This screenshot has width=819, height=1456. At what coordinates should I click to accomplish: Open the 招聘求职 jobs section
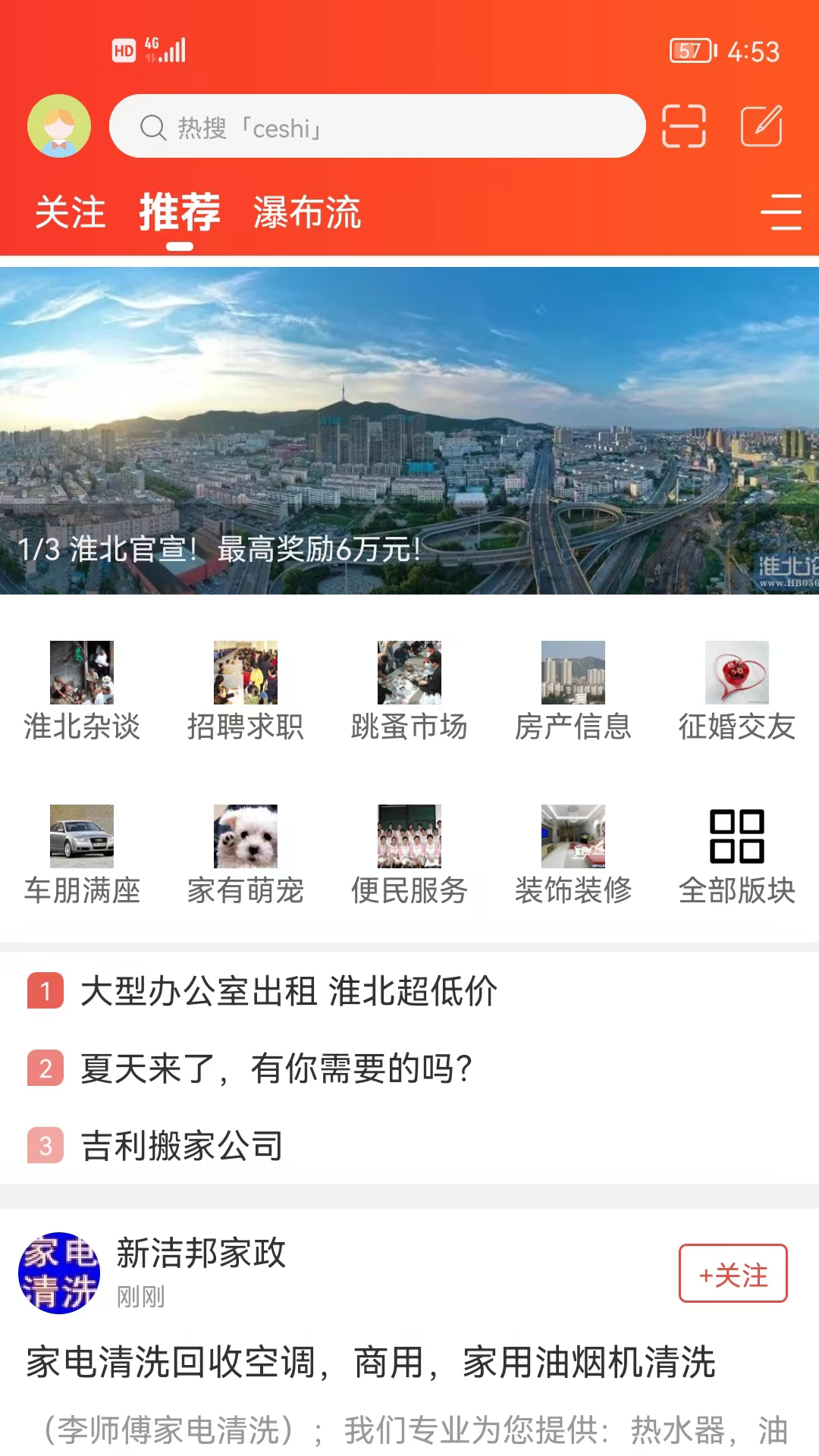pyautogui.click(x=246, y=689)
